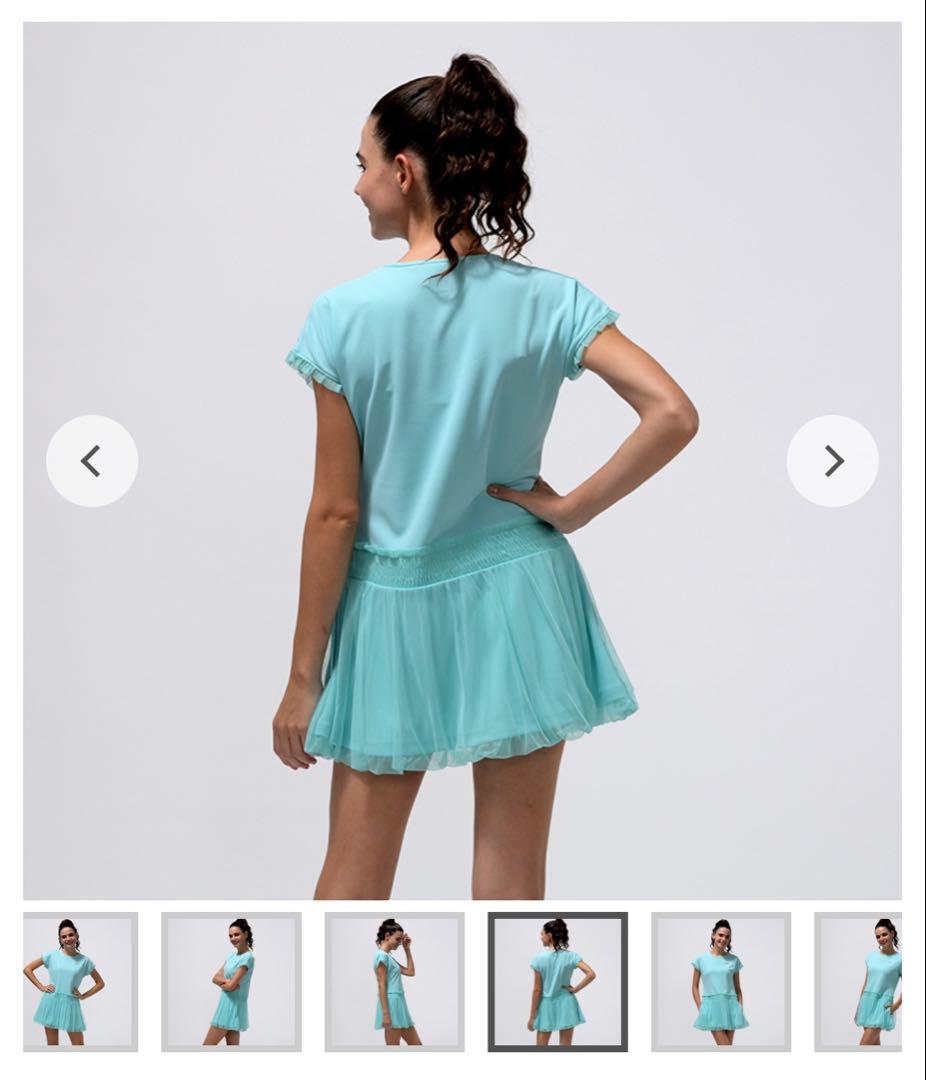Image resolution: width=926 pixels, height=1080 pixels.
Task: Select the second thumbnail with arms crossed
Action: 231,982
